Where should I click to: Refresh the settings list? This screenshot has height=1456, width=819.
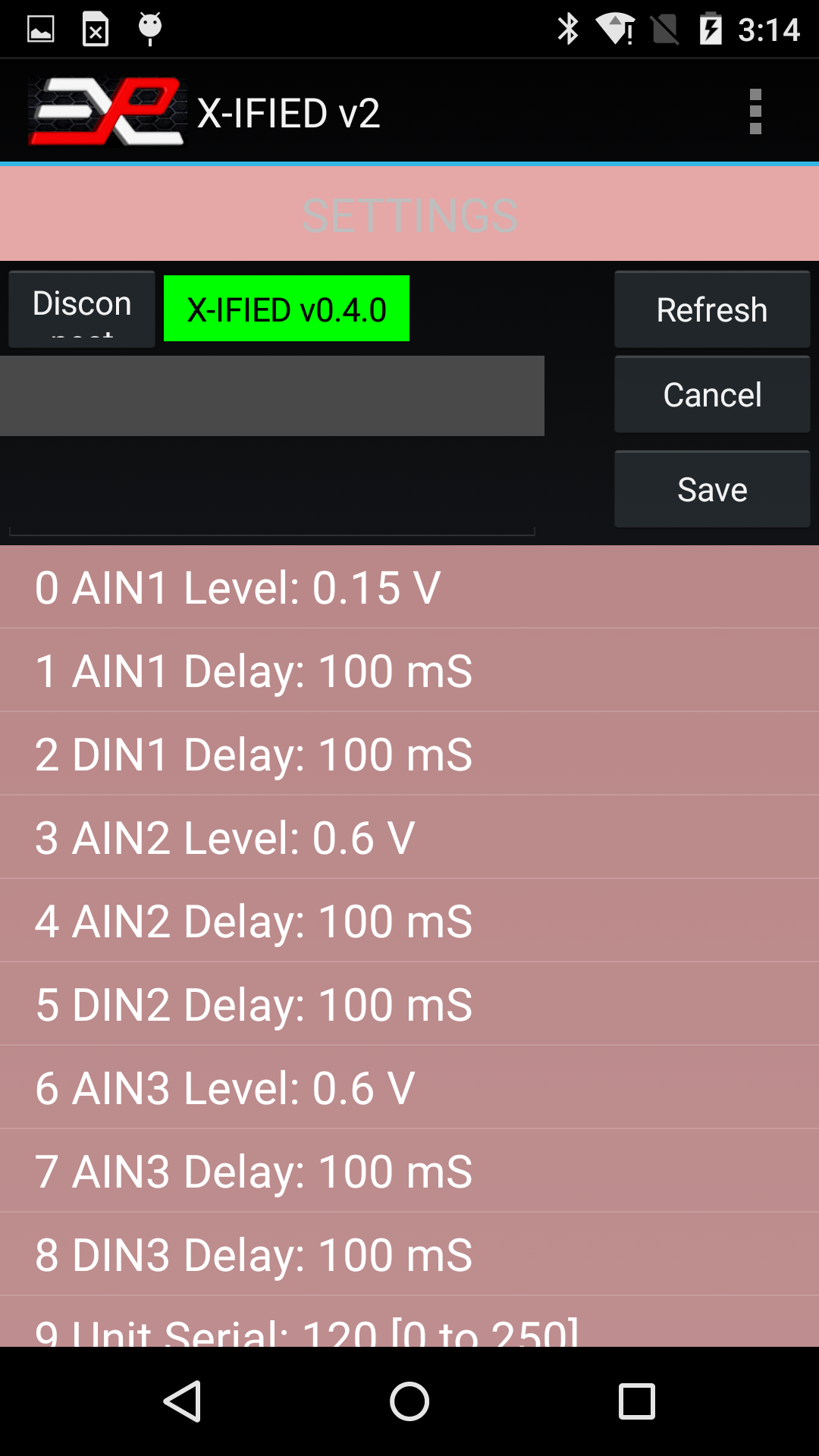coord(711,309)
